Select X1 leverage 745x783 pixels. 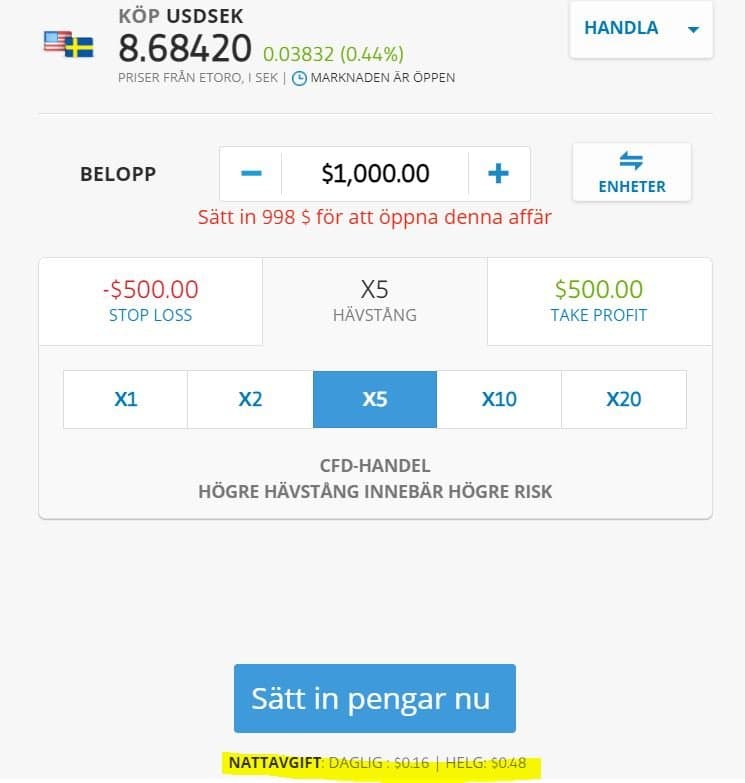coord(125,399)
